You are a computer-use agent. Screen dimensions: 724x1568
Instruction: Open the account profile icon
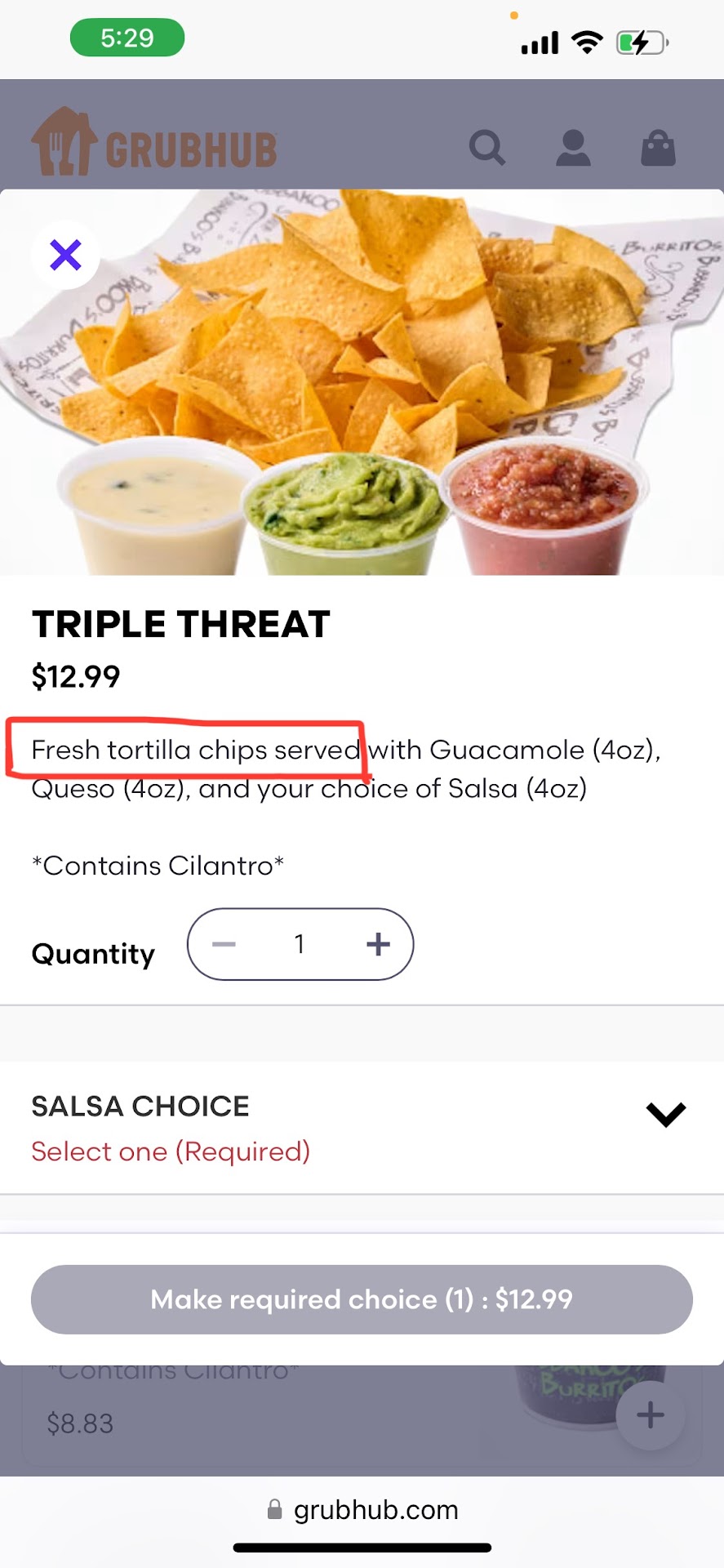(x=573, y=148)
